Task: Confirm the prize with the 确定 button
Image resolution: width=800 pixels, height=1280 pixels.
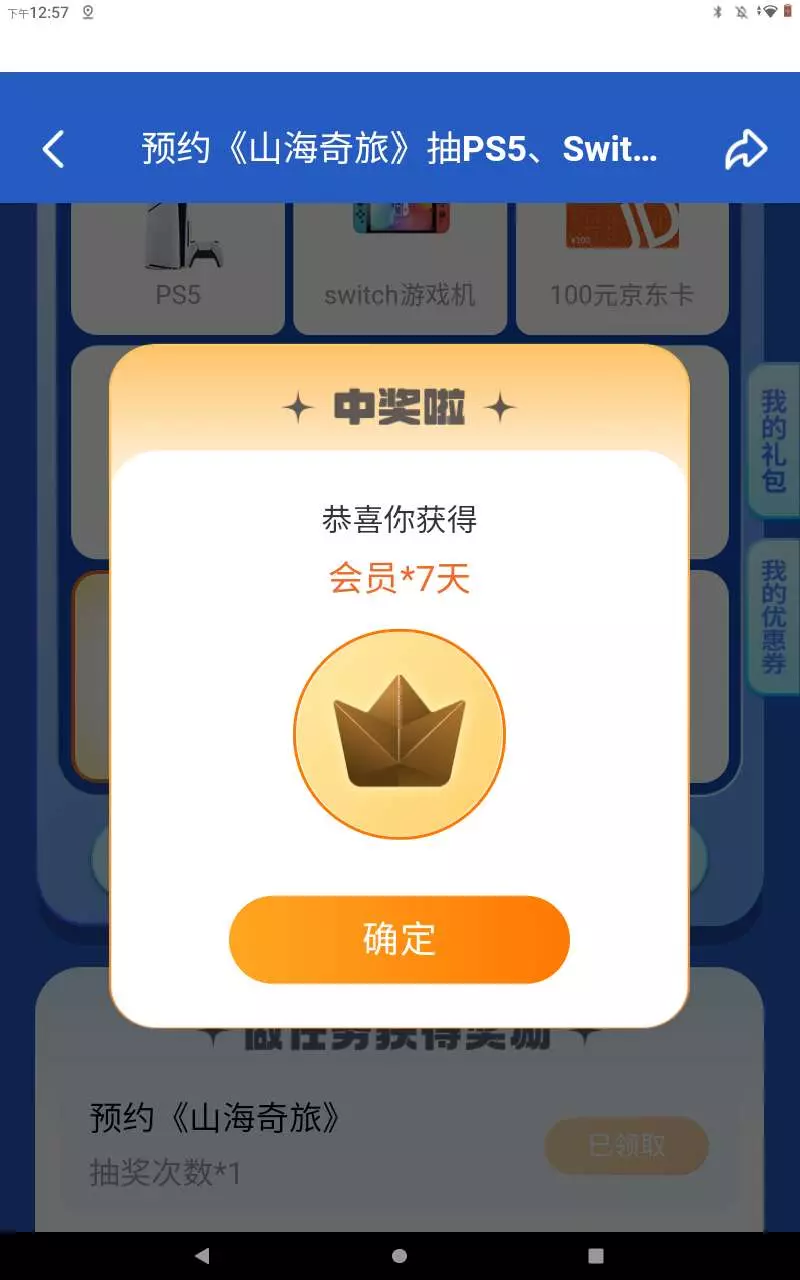Action: pos(399,939)
